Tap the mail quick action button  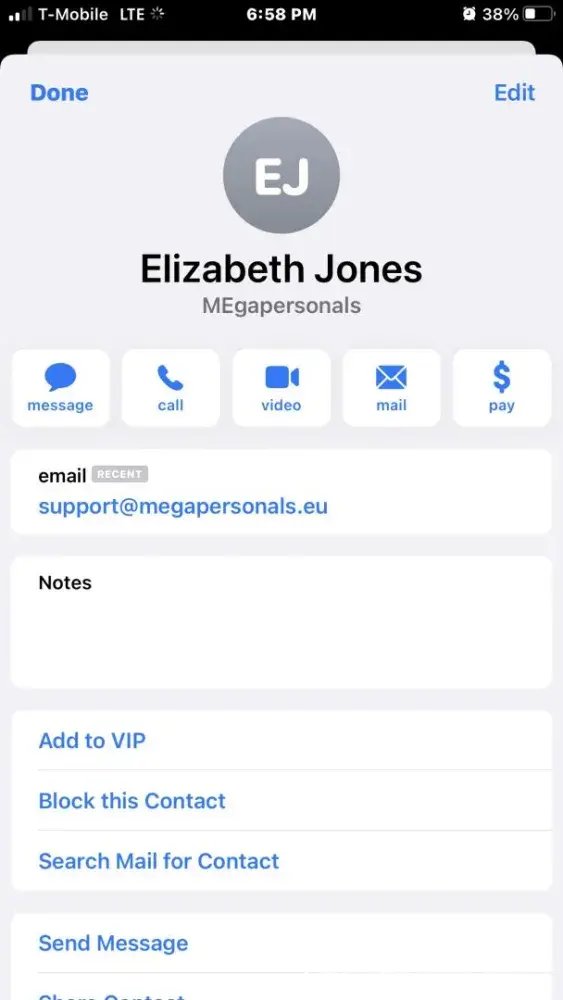tap(391, 388)
